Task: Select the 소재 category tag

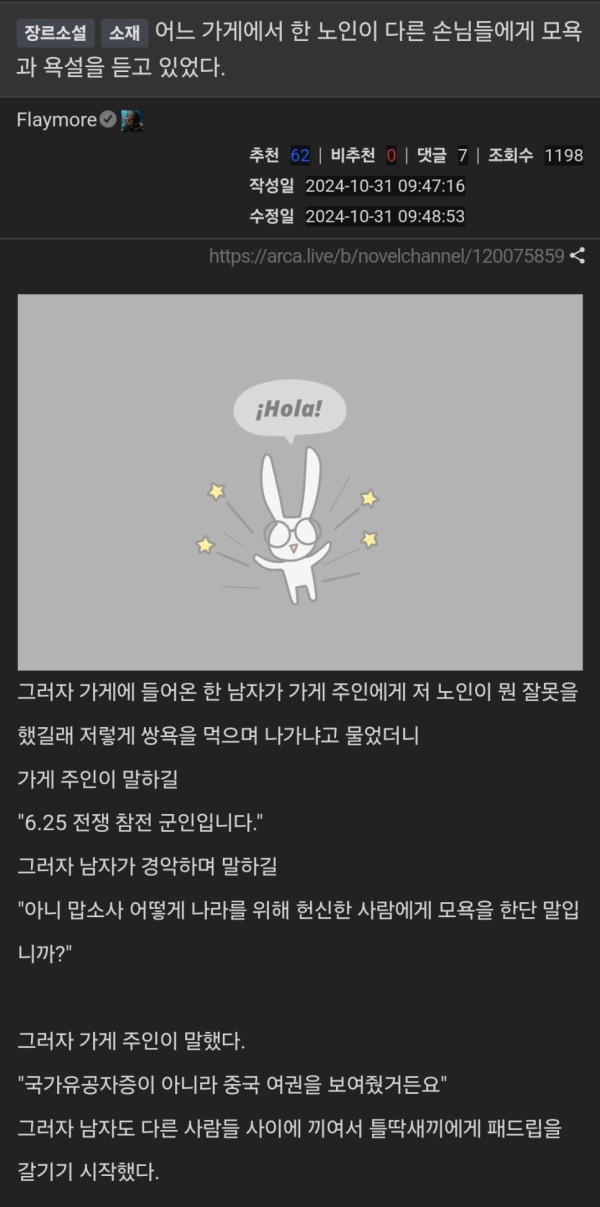Action: (x=125, y=33)
